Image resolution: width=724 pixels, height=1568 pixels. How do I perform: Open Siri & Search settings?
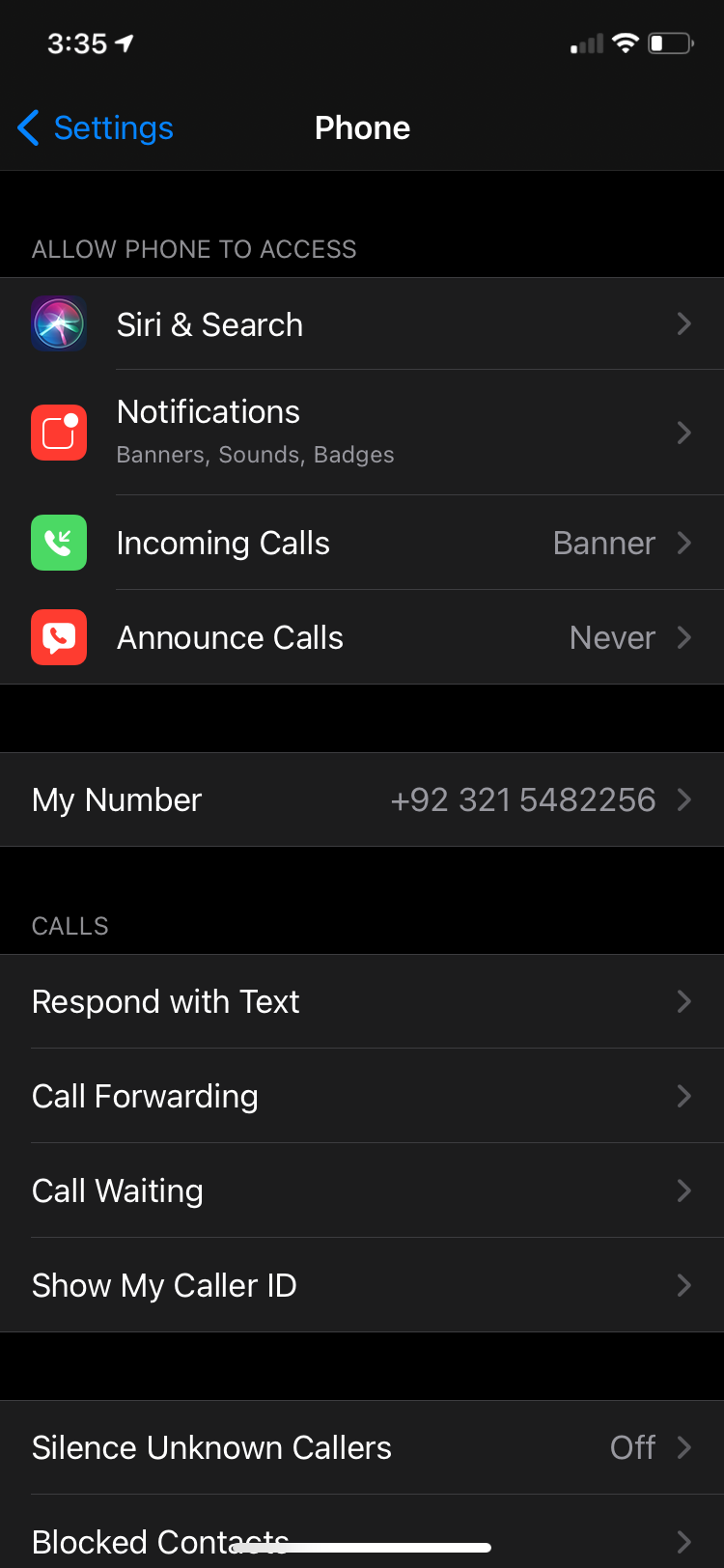point(362,324)
